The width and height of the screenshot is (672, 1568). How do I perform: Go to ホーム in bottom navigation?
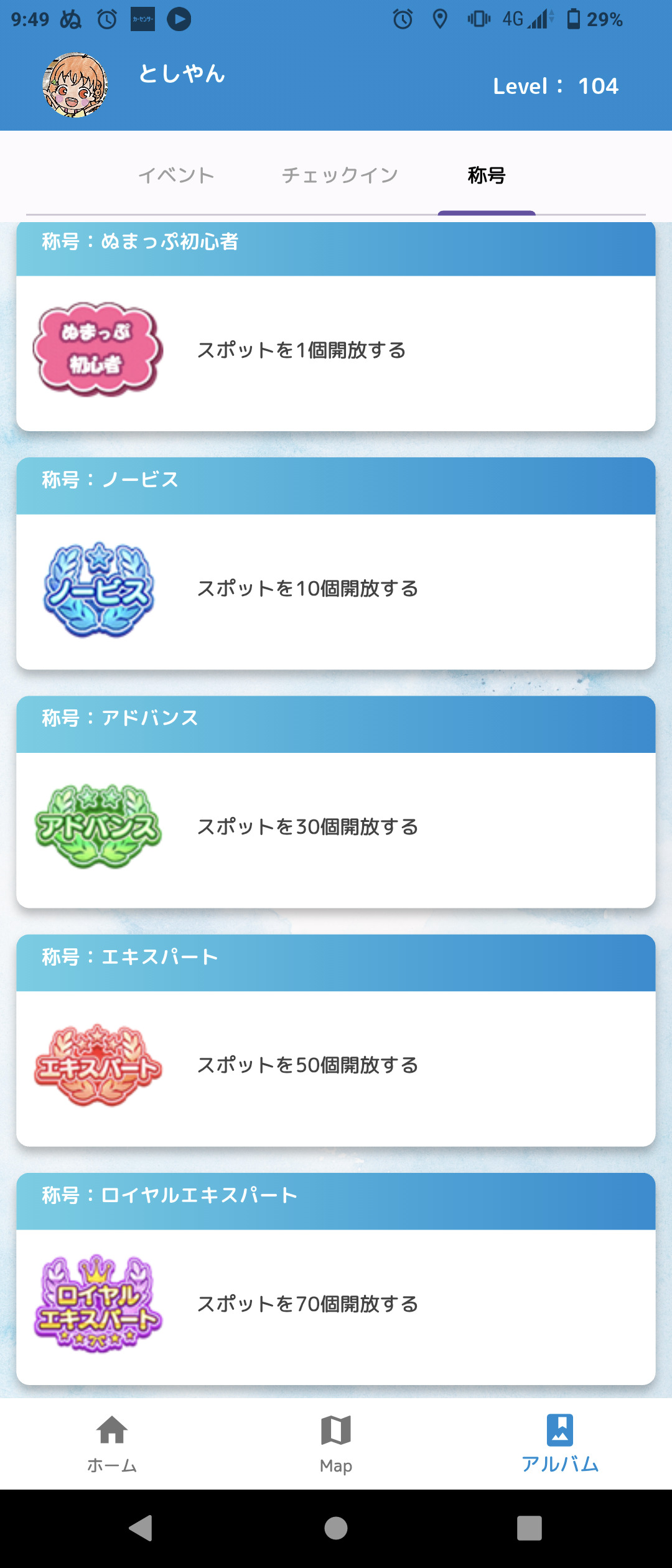click(x=112, y=1444)
